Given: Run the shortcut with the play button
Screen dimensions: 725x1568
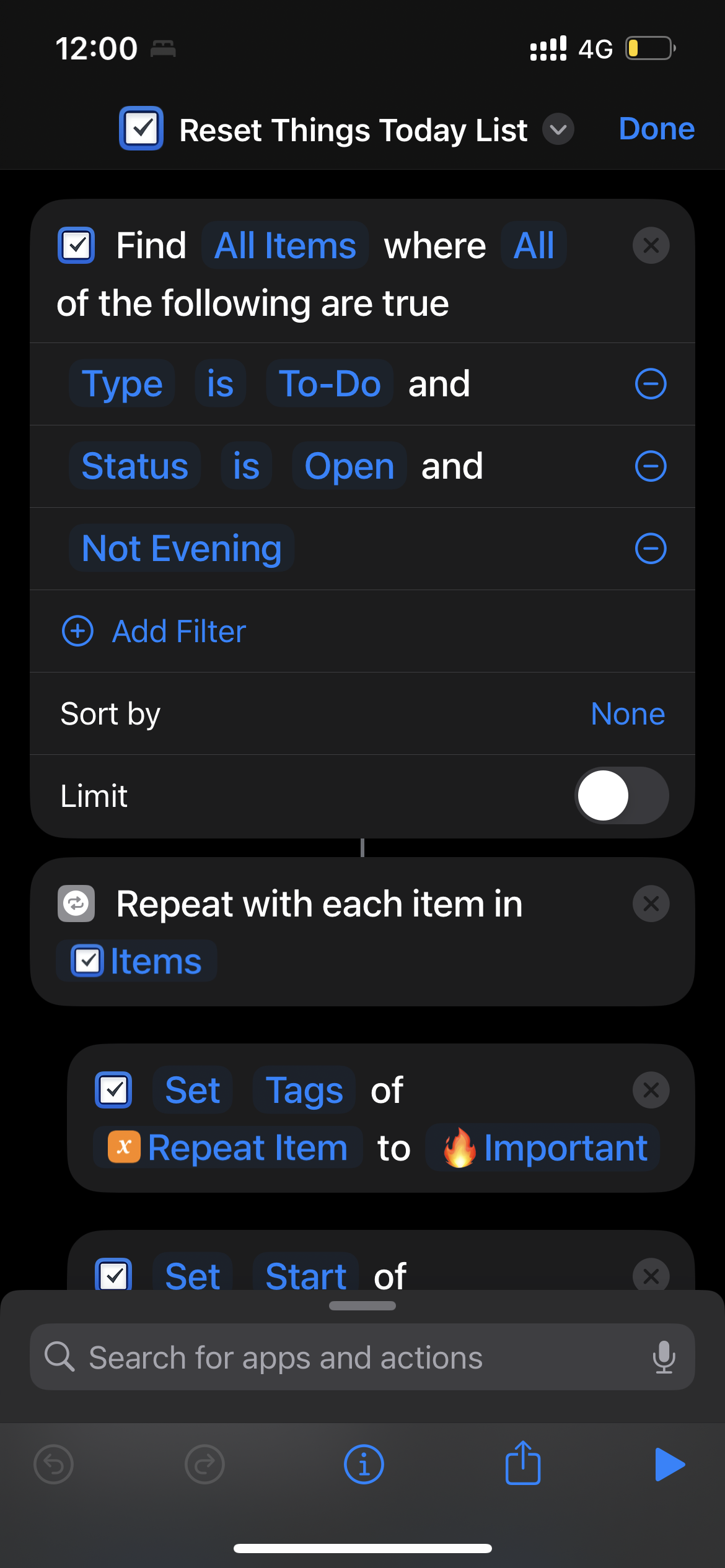Looking at the screenshot, I should tap(669, 1465).
